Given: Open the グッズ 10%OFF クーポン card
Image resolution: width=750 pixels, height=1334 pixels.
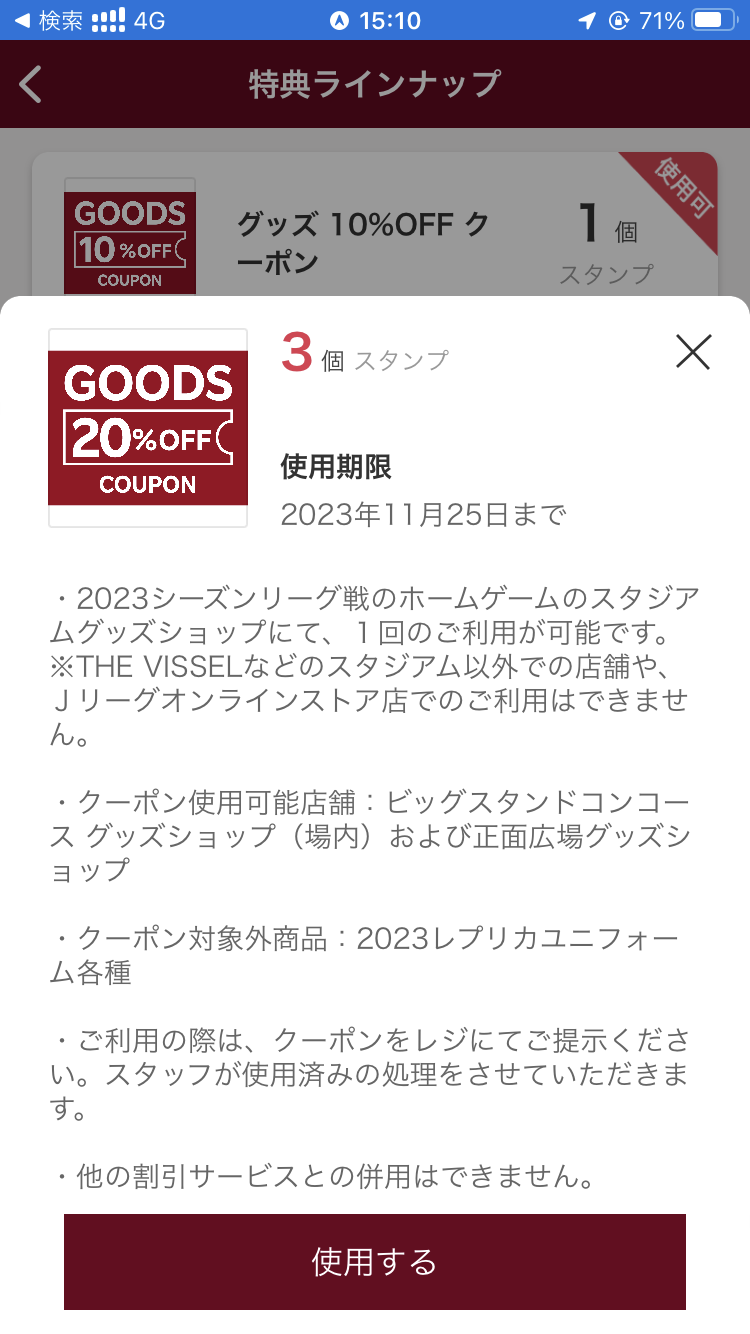Looking at the screenshot, I should [375, 225].
